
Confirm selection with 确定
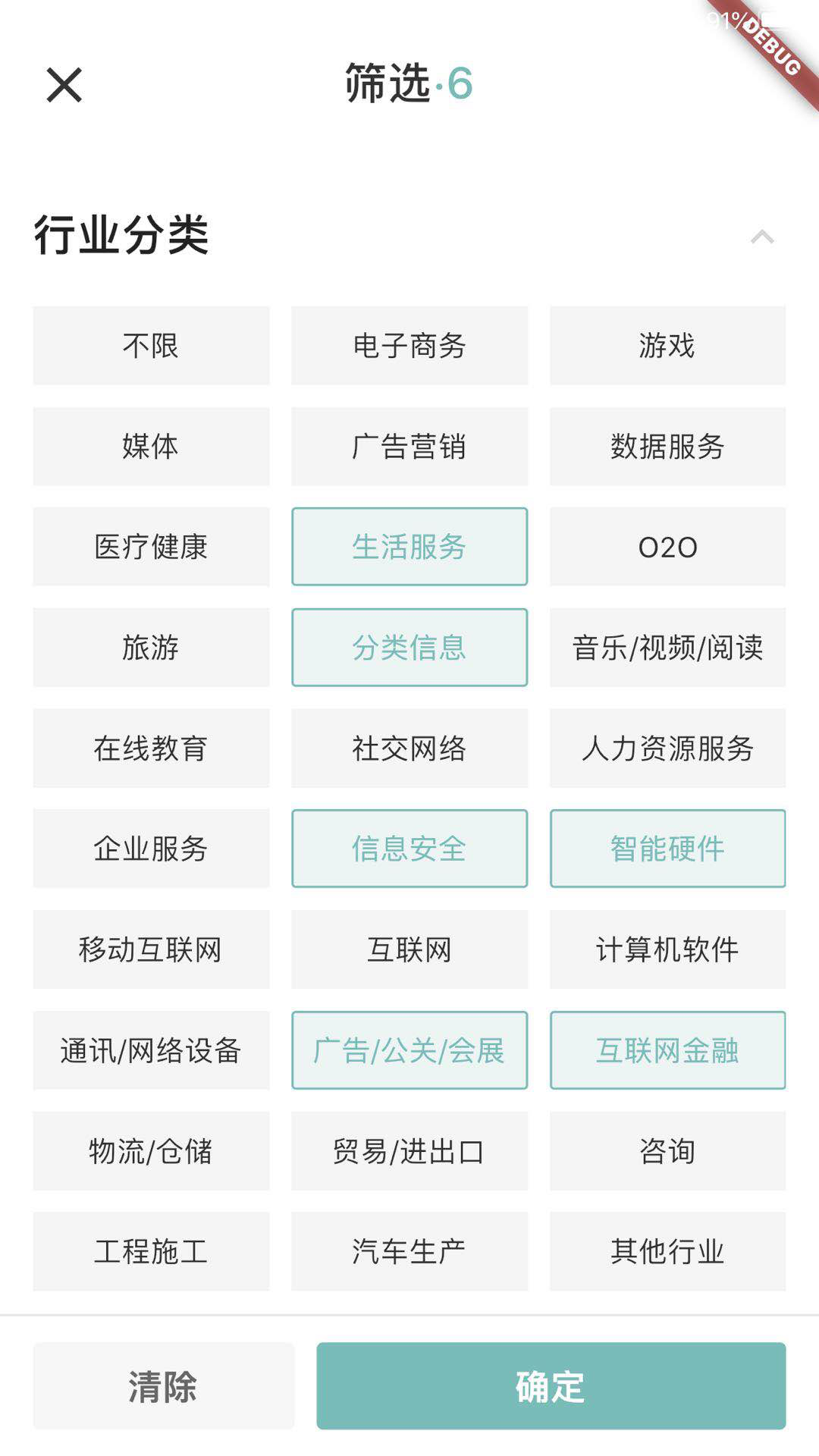pyautogui.click(x=551, y=1386)
